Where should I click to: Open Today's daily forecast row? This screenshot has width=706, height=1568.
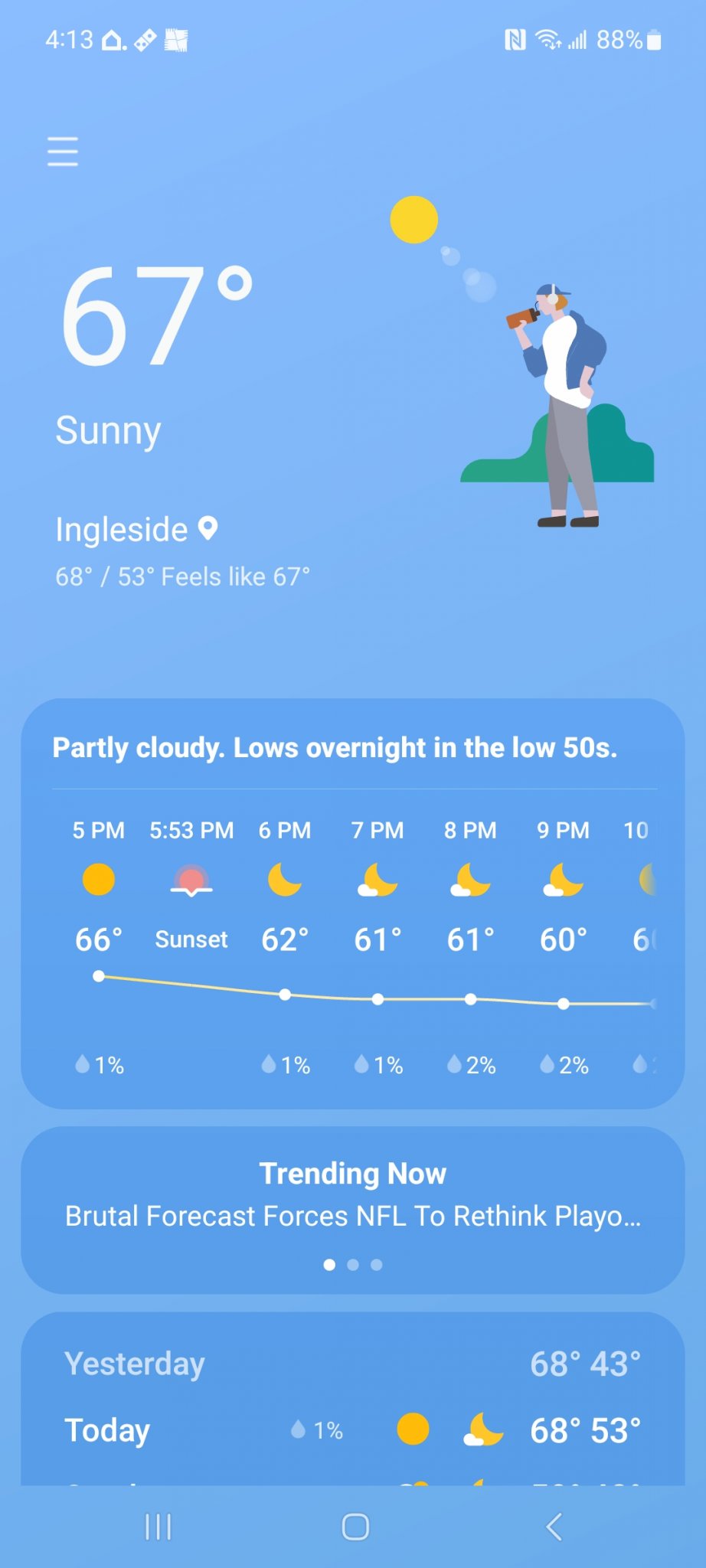click(x=352, y=1430)
